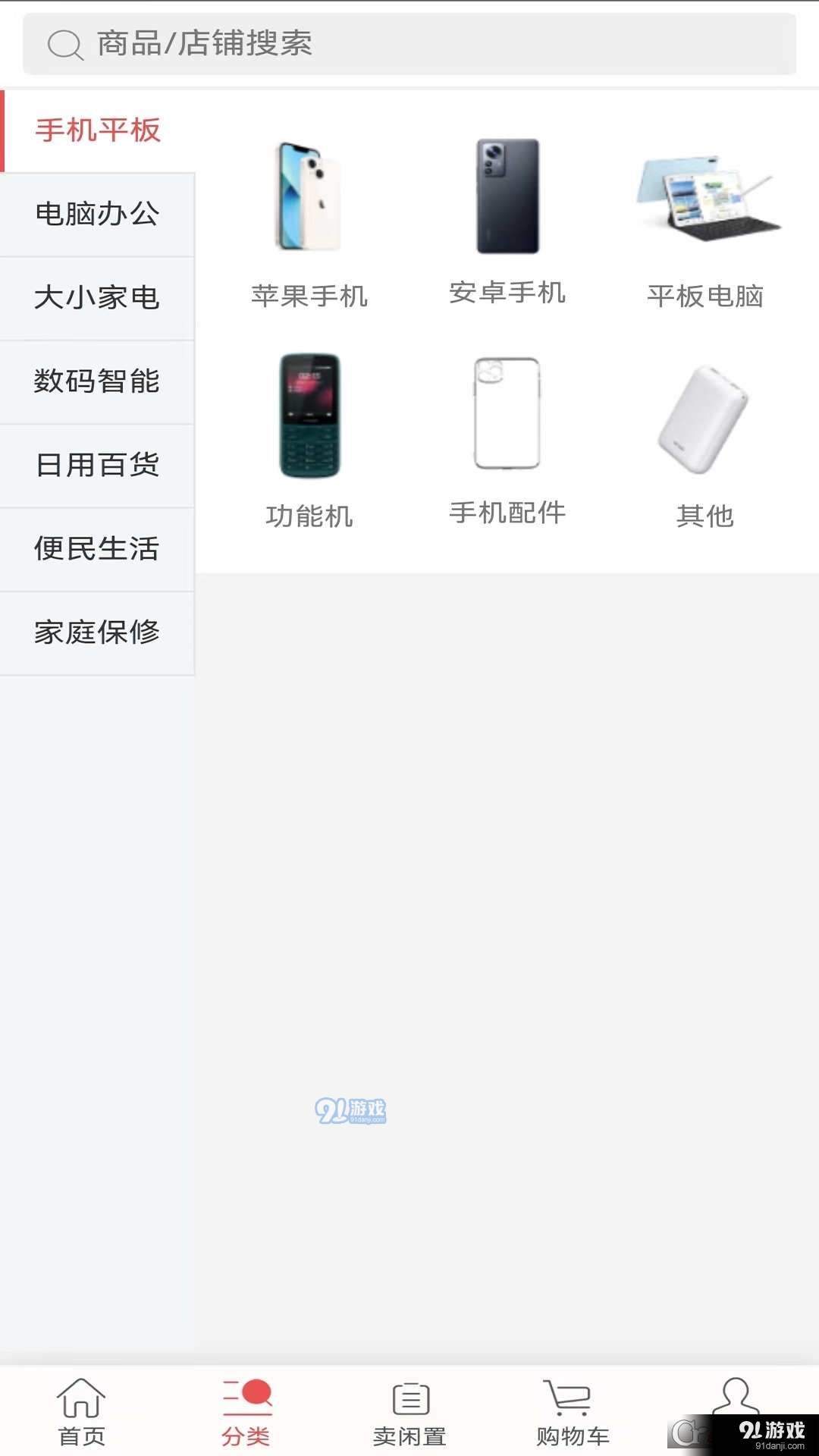Select 大小家电 in the sidebar
Screen dimensions: 819x1456
pos(98,298)
